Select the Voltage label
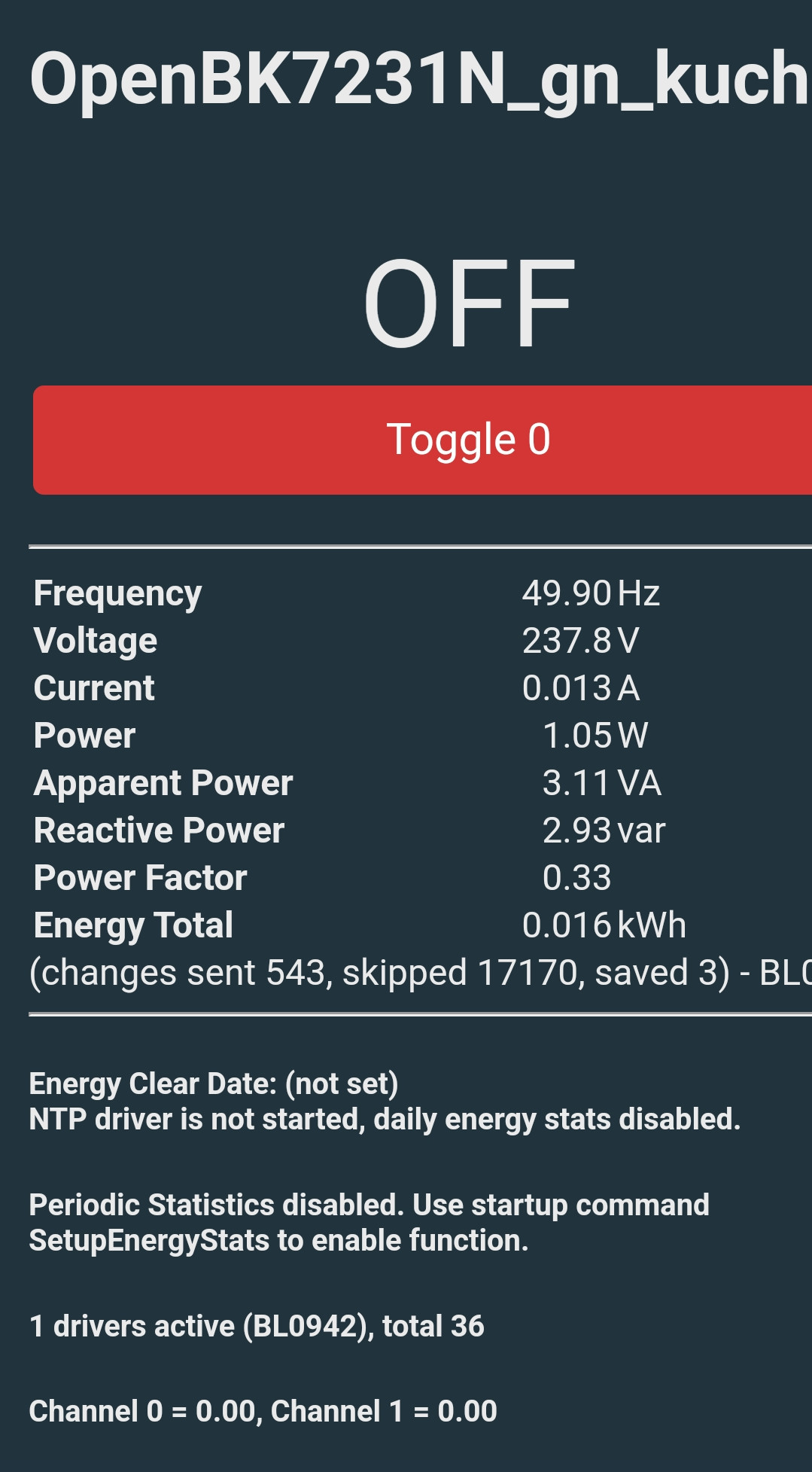This screenshot has height=1472, width=812. (x=93, y=640)
